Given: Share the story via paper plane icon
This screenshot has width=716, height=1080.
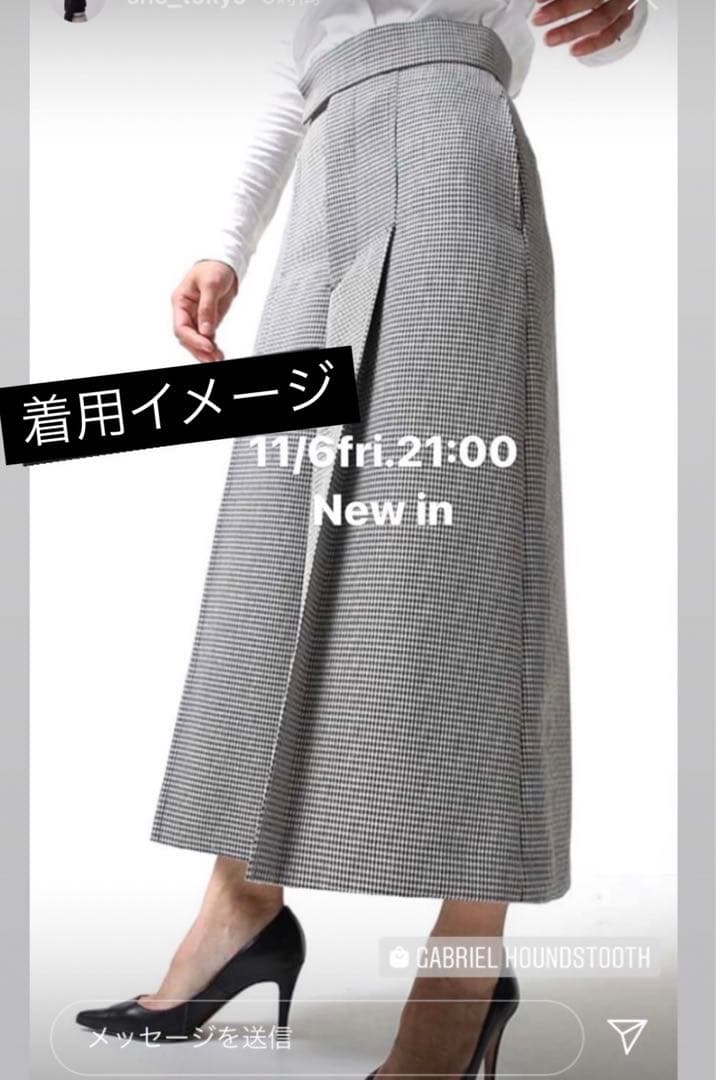Looking at the screenshot, I should pos(629,1037).
